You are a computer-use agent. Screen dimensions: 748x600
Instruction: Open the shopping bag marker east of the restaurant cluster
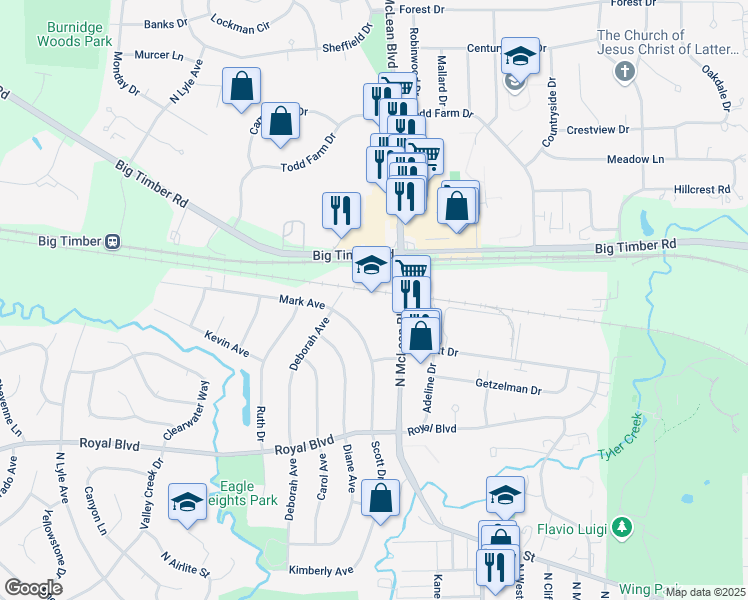pyautogui.click(x=457, y=209)
